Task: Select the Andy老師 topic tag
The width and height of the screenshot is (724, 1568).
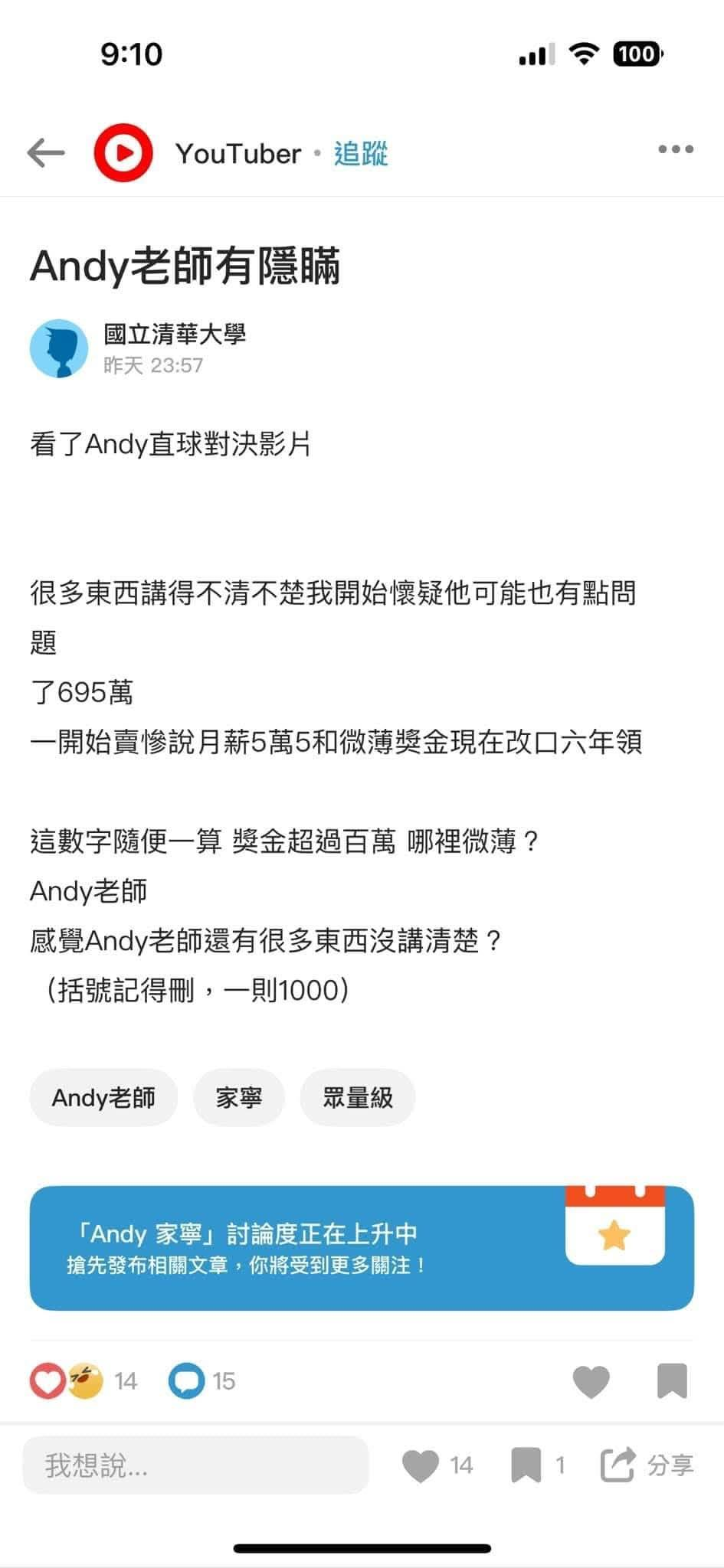Action: click(x=103, y=1098)
